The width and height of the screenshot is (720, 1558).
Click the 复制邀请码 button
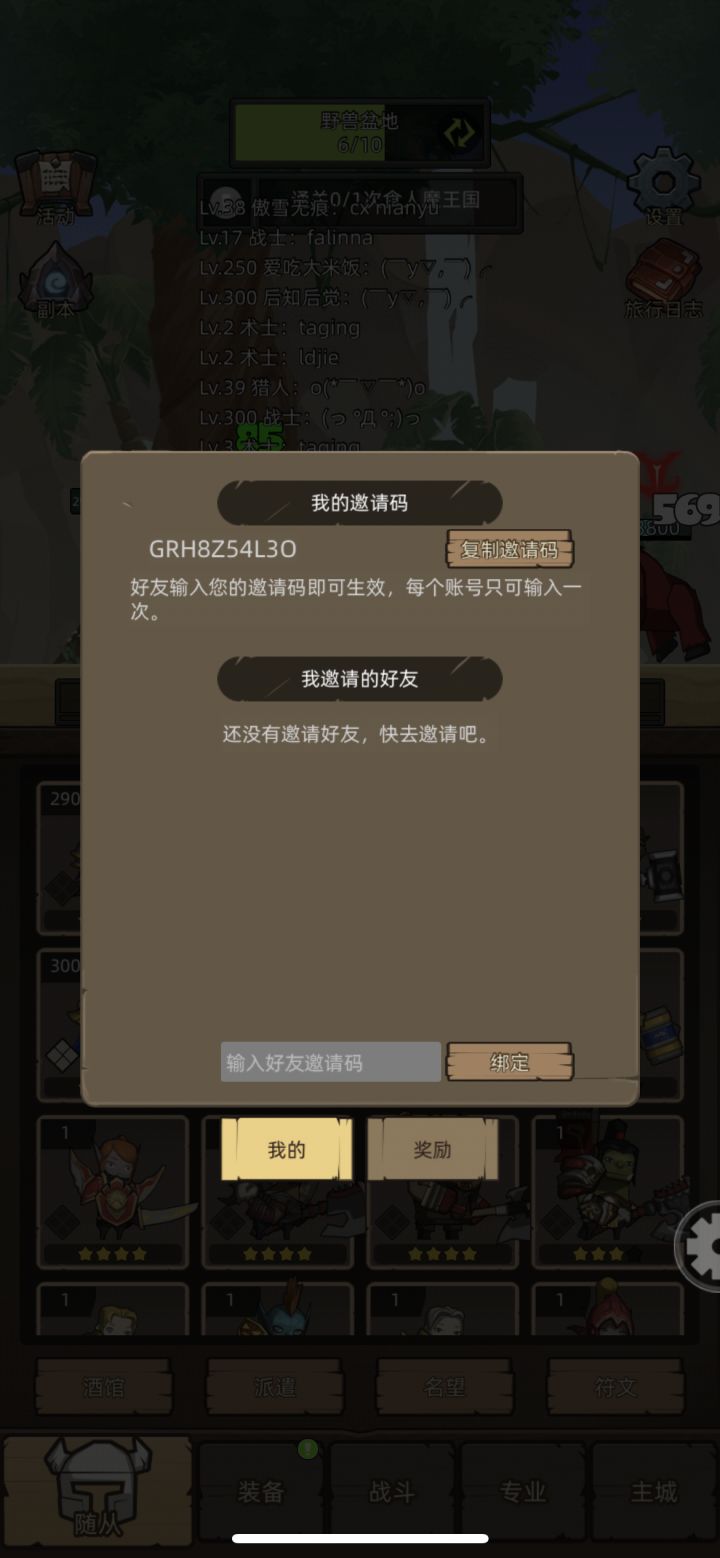[x=509, y=549]
